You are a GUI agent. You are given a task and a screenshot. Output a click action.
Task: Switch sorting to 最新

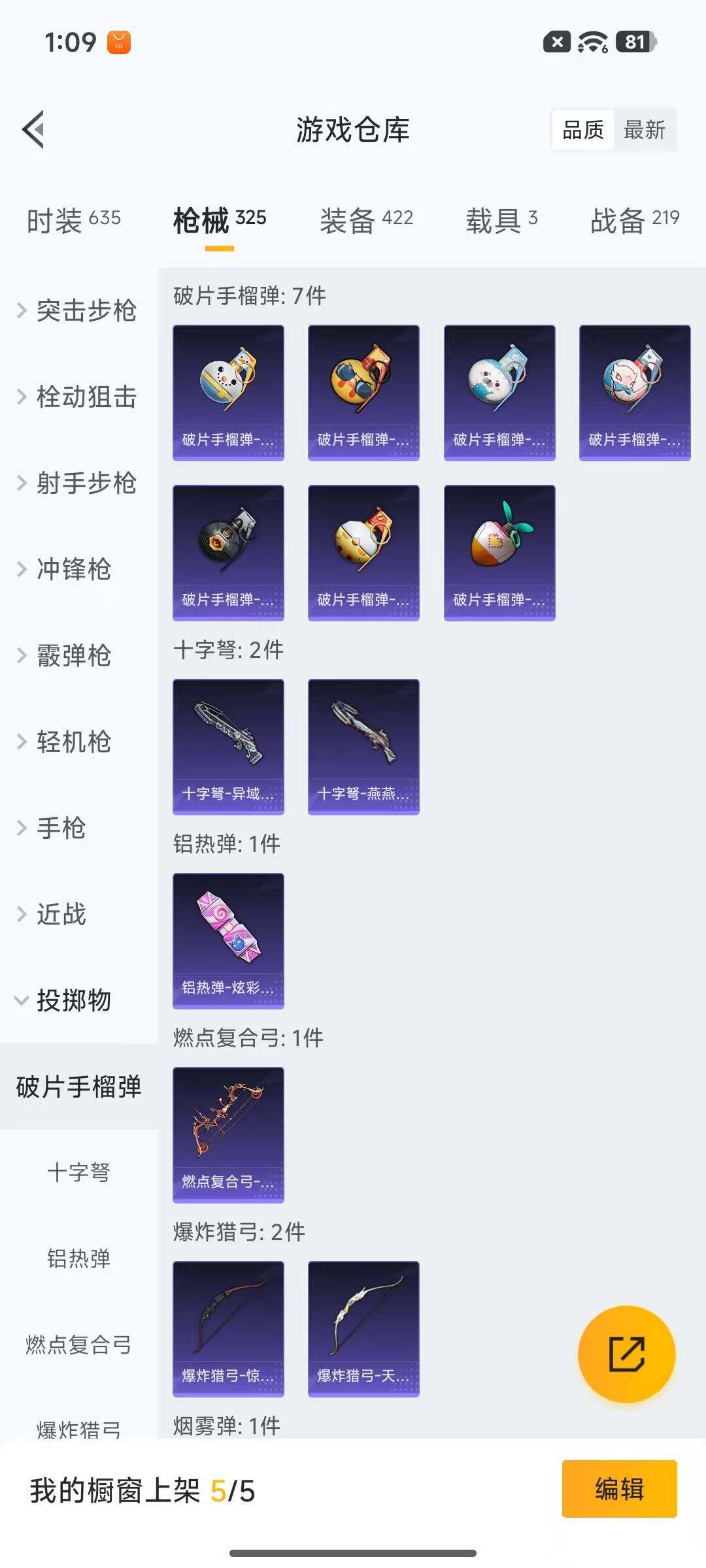tap(645, 131)
